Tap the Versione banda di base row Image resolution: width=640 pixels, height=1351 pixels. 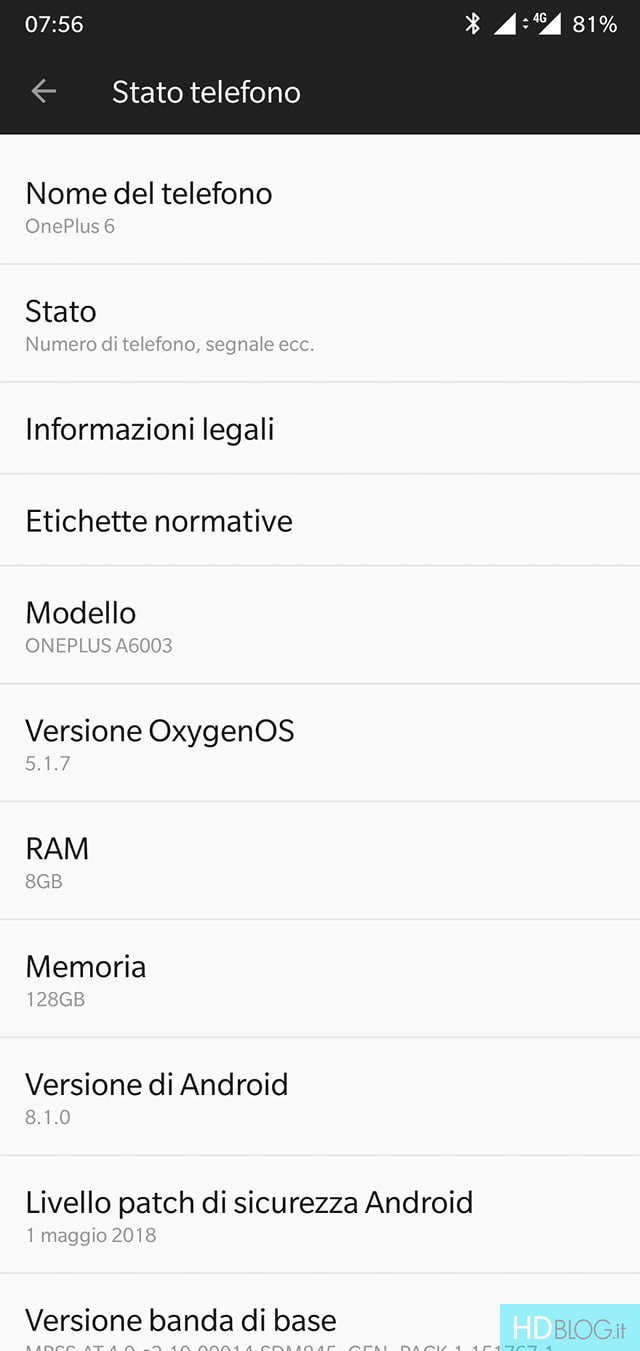320,1313
